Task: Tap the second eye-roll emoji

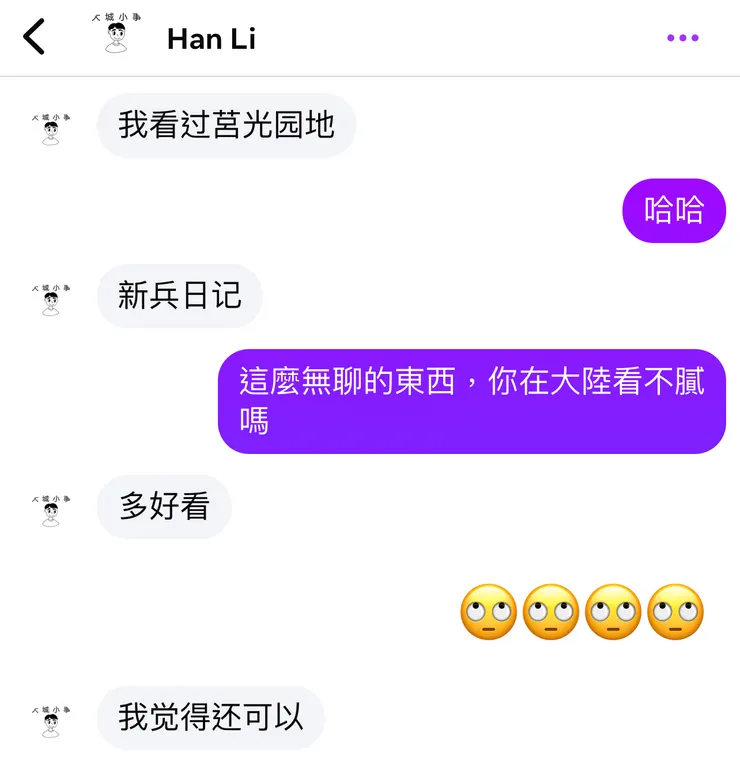Action: 551,613
